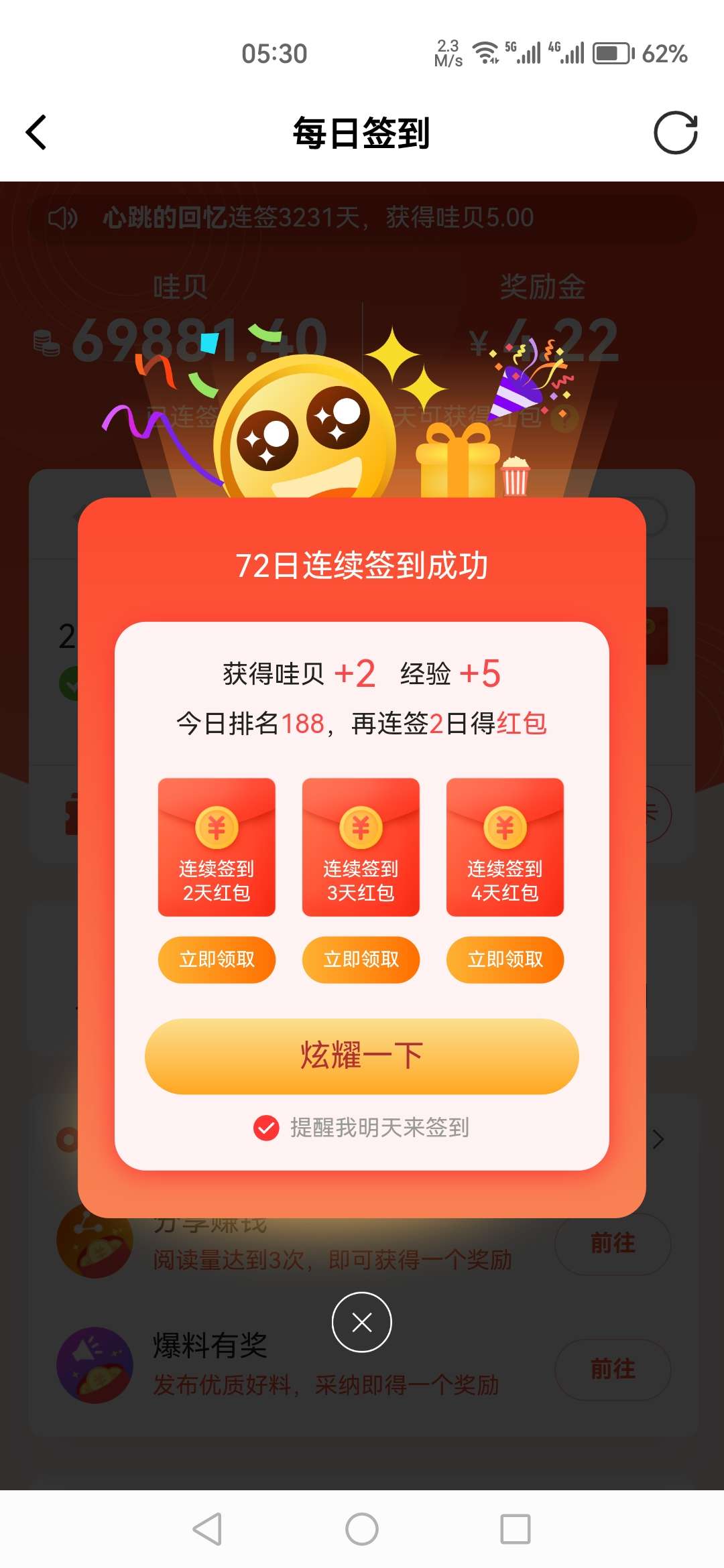The image size is (724, 1568).
Task: Open the 连续签到3天红包 envelope card
Action: [x=361, y=847]
